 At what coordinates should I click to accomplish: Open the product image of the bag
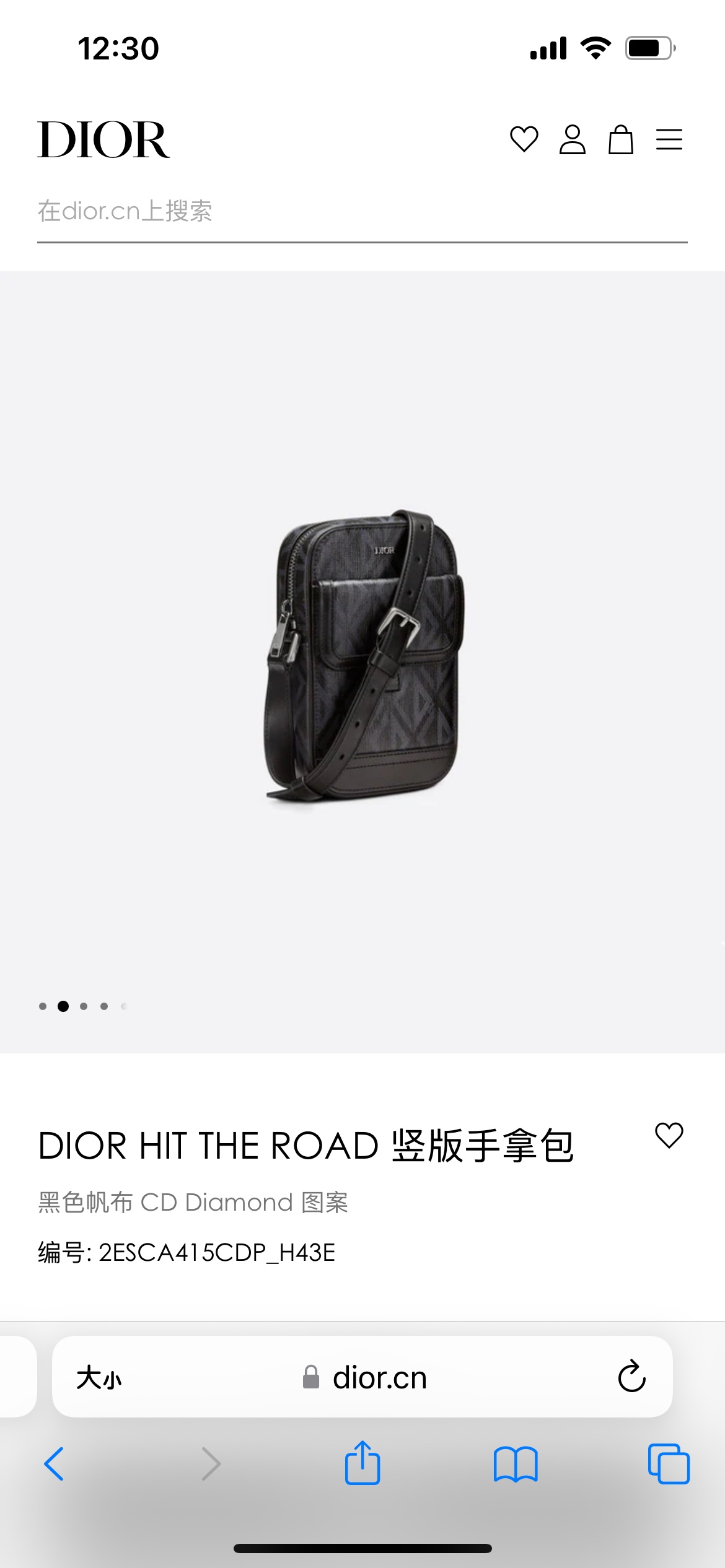364,658
